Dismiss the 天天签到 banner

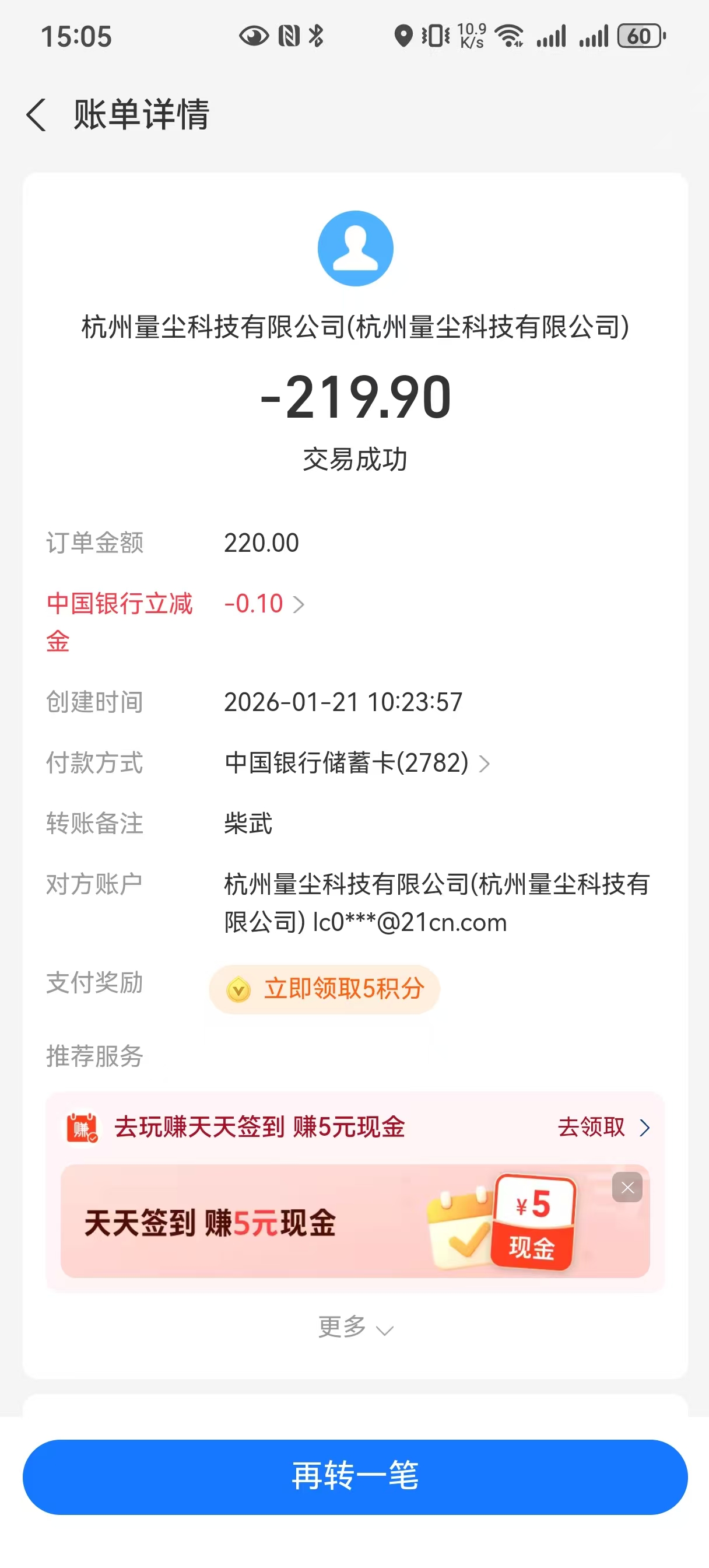point(627,1188)
